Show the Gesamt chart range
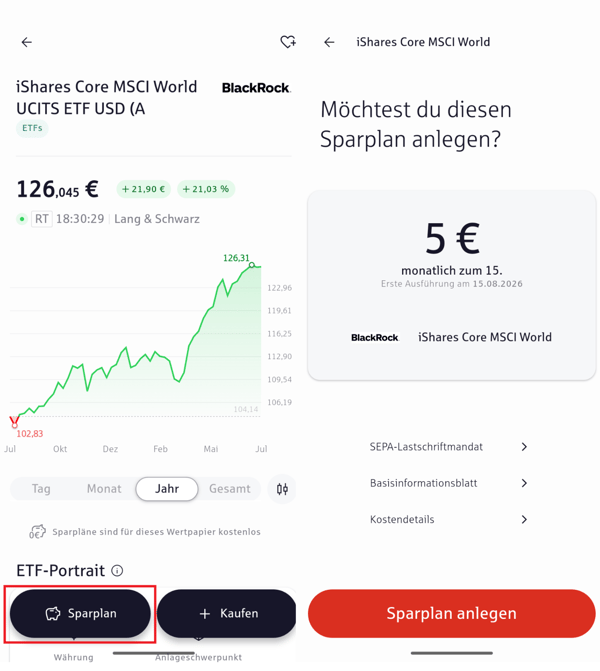The width and height of the screenshot is (600, 671). point(229,489)
